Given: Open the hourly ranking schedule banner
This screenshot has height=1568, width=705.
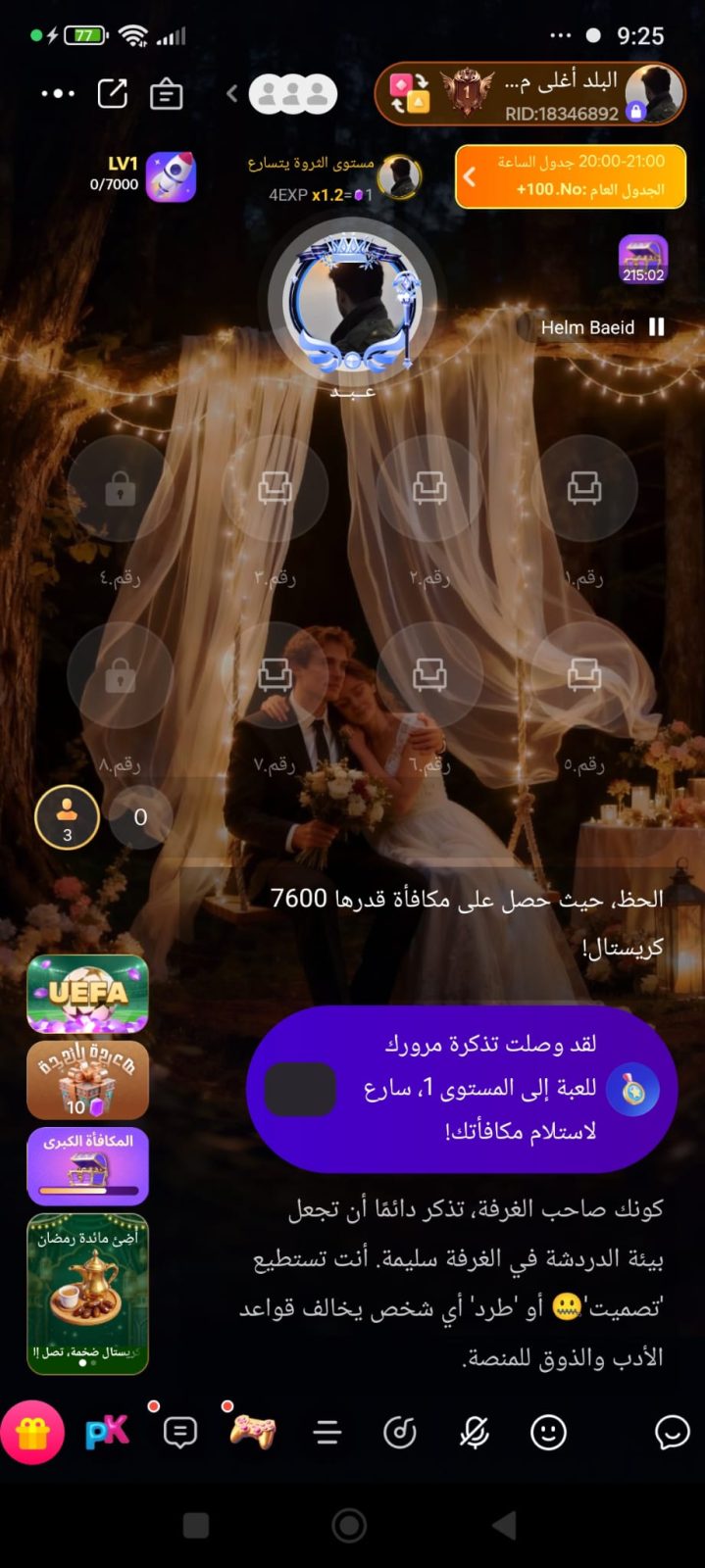Looking at the screenshot, I should click(571, 176).
